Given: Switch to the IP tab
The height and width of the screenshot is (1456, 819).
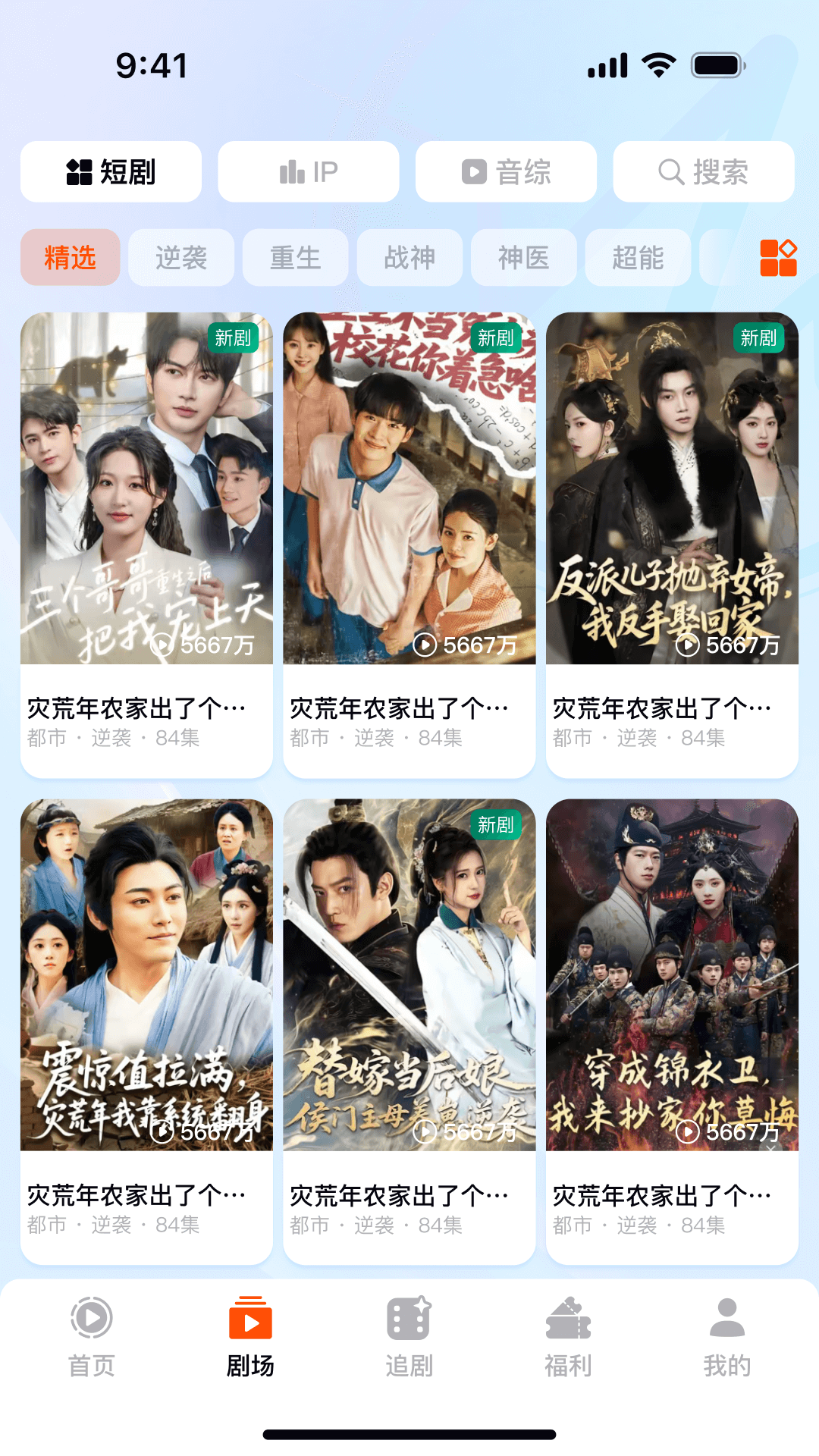Looking at the screenshot, I should (x=307, y=171).
